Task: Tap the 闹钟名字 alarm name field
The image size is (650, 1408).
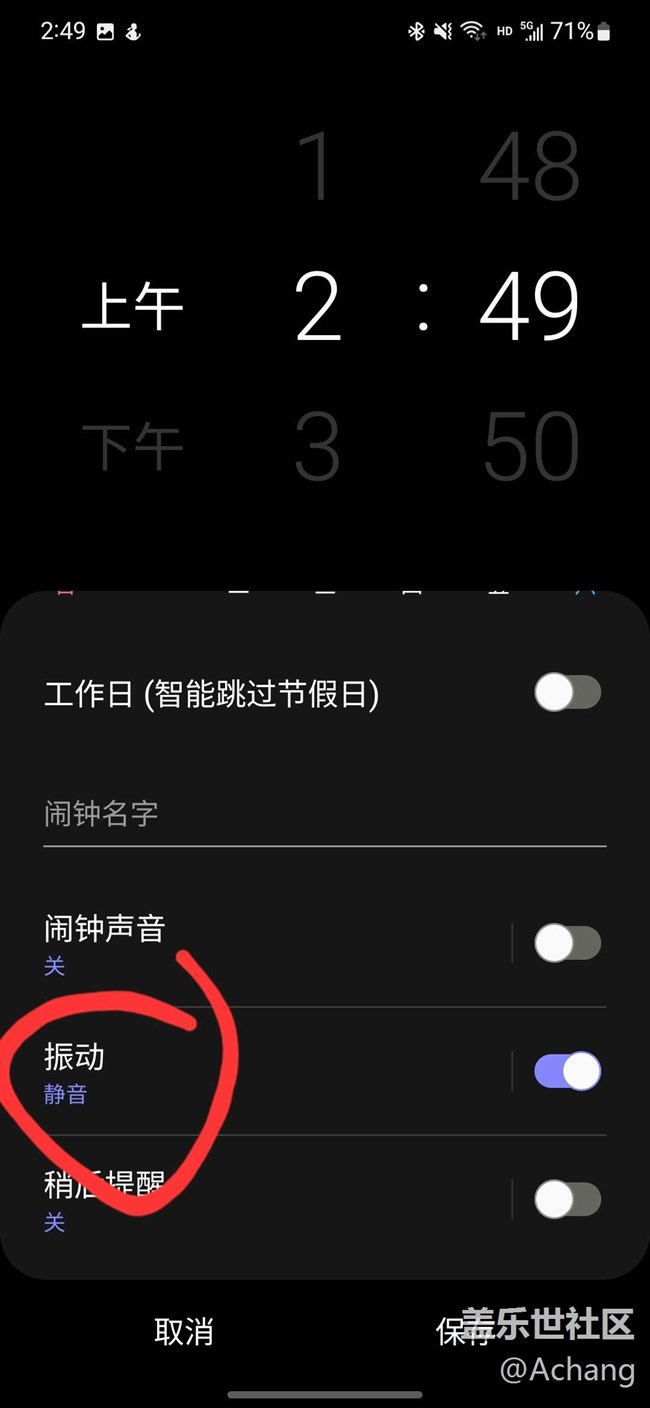Action: pos(325,814)
